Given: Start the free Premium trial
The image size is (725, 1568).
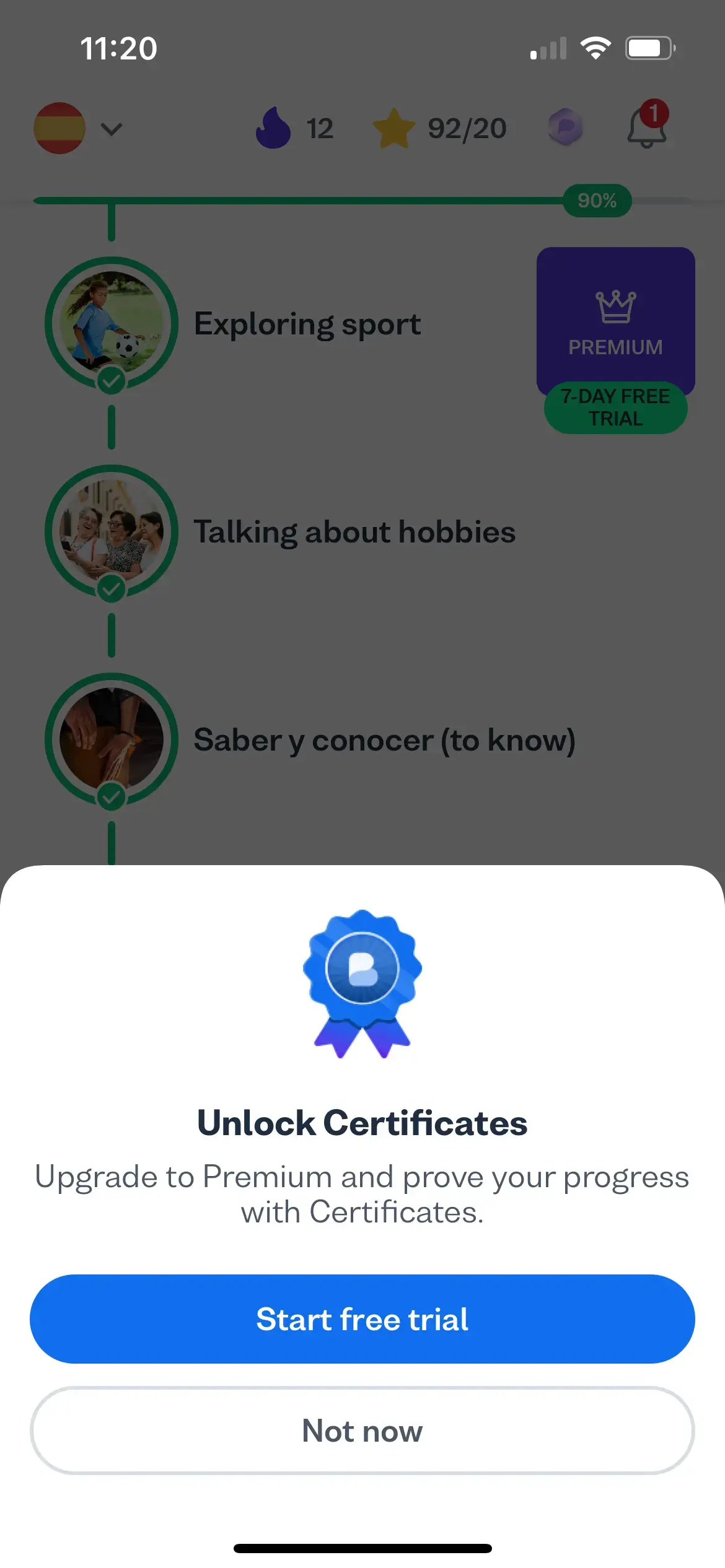Looking at the screenshot, I should tap(362, 1319).
